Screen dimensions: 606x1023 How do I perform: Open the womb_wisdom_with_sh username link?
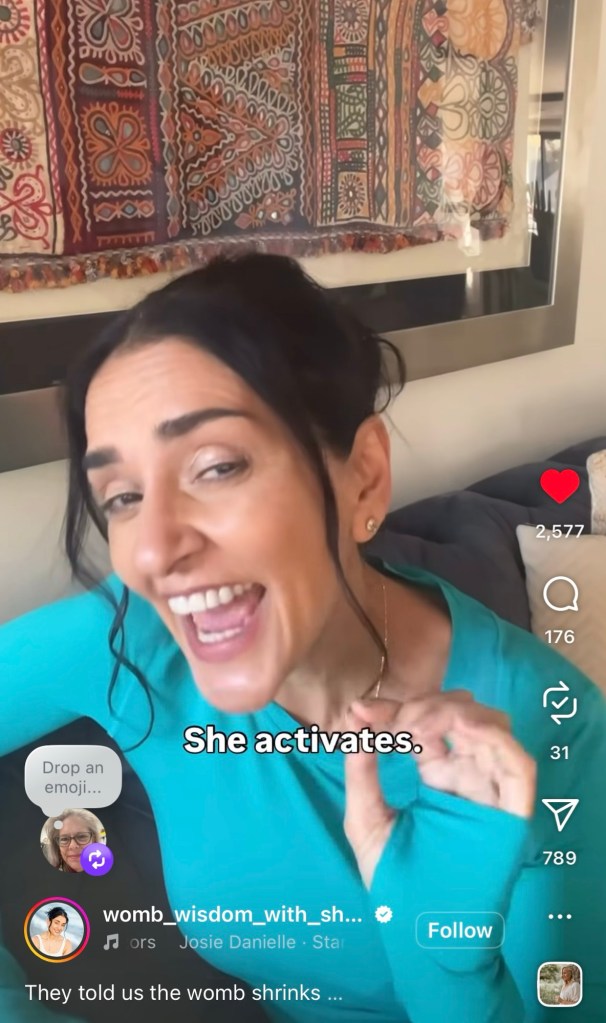pyautogui.click(x=236, y=915)
